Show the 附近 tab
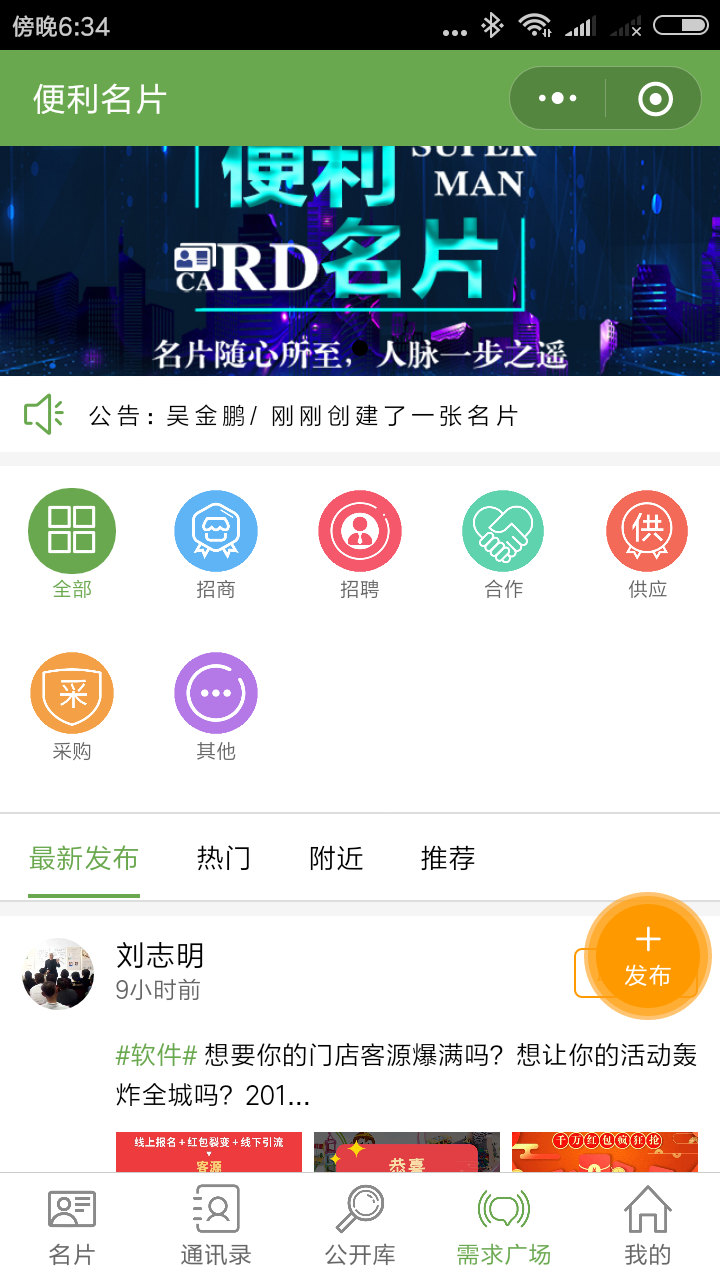The height and width of the screenshot is (1280, 720). pos(336,858)
